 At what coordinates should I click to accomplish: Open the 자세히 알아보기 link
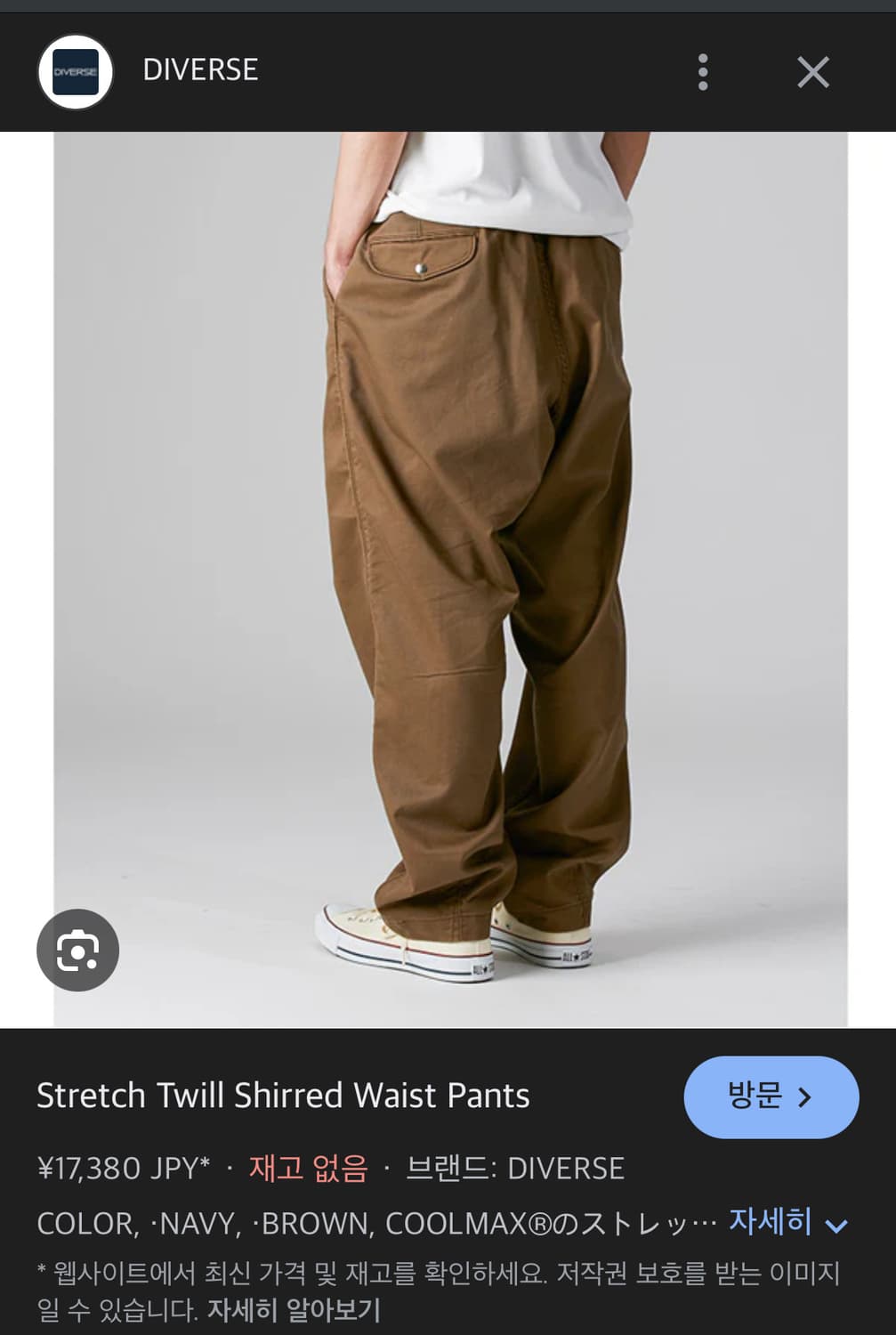tap(295, 1310)
